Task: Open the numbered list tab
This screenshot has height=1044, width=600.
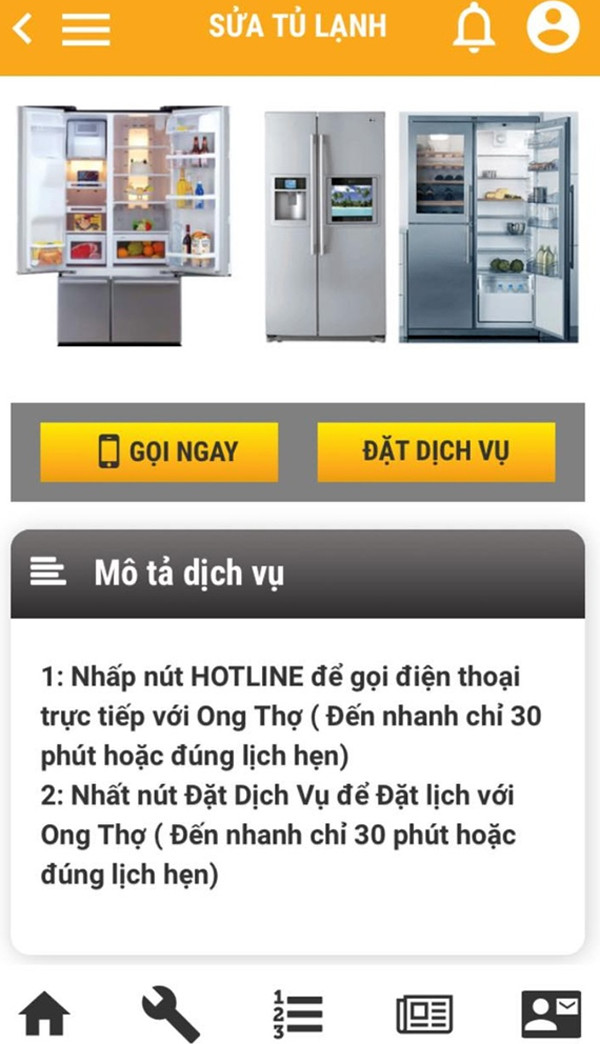Action: point(298,1014)
